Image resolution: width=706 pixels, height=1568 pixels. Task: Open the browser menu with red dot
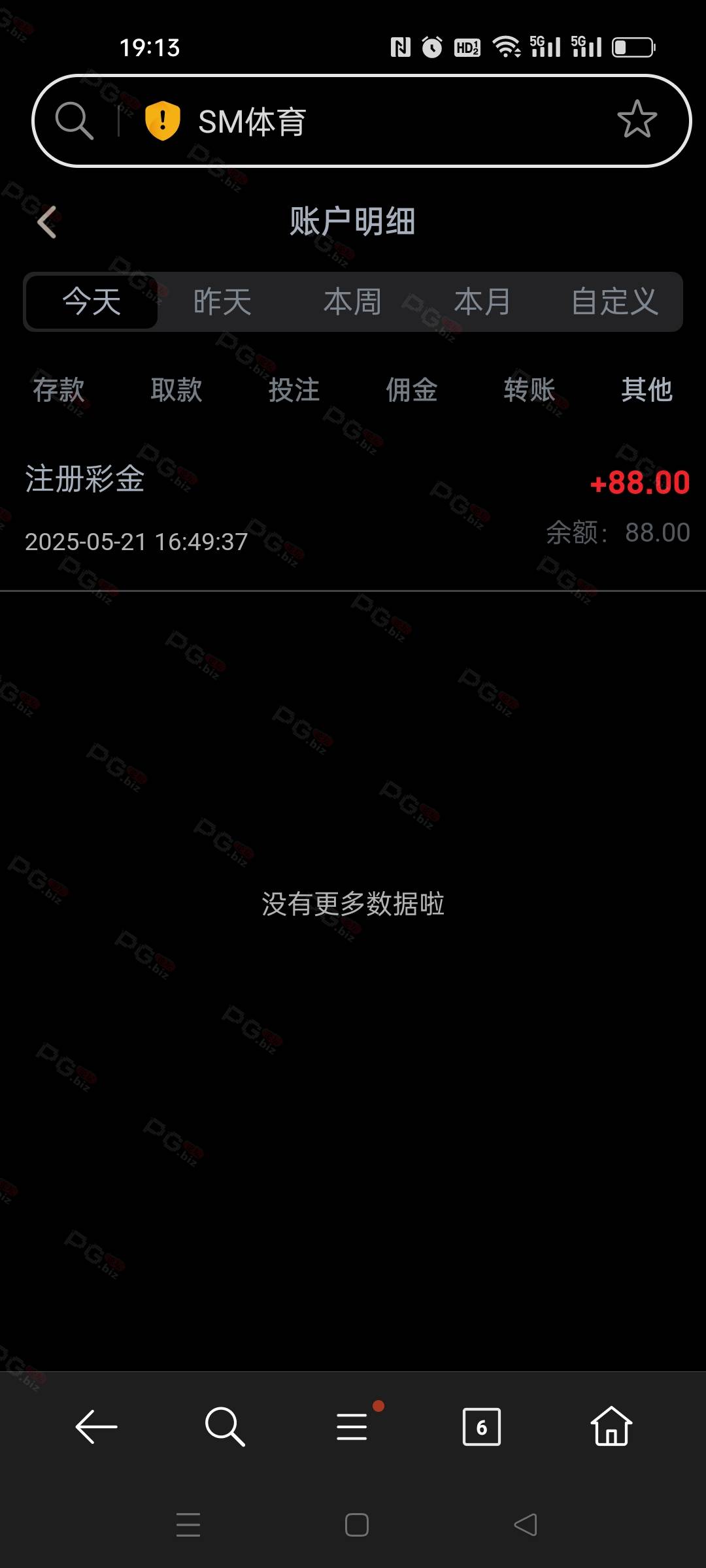353,1426
